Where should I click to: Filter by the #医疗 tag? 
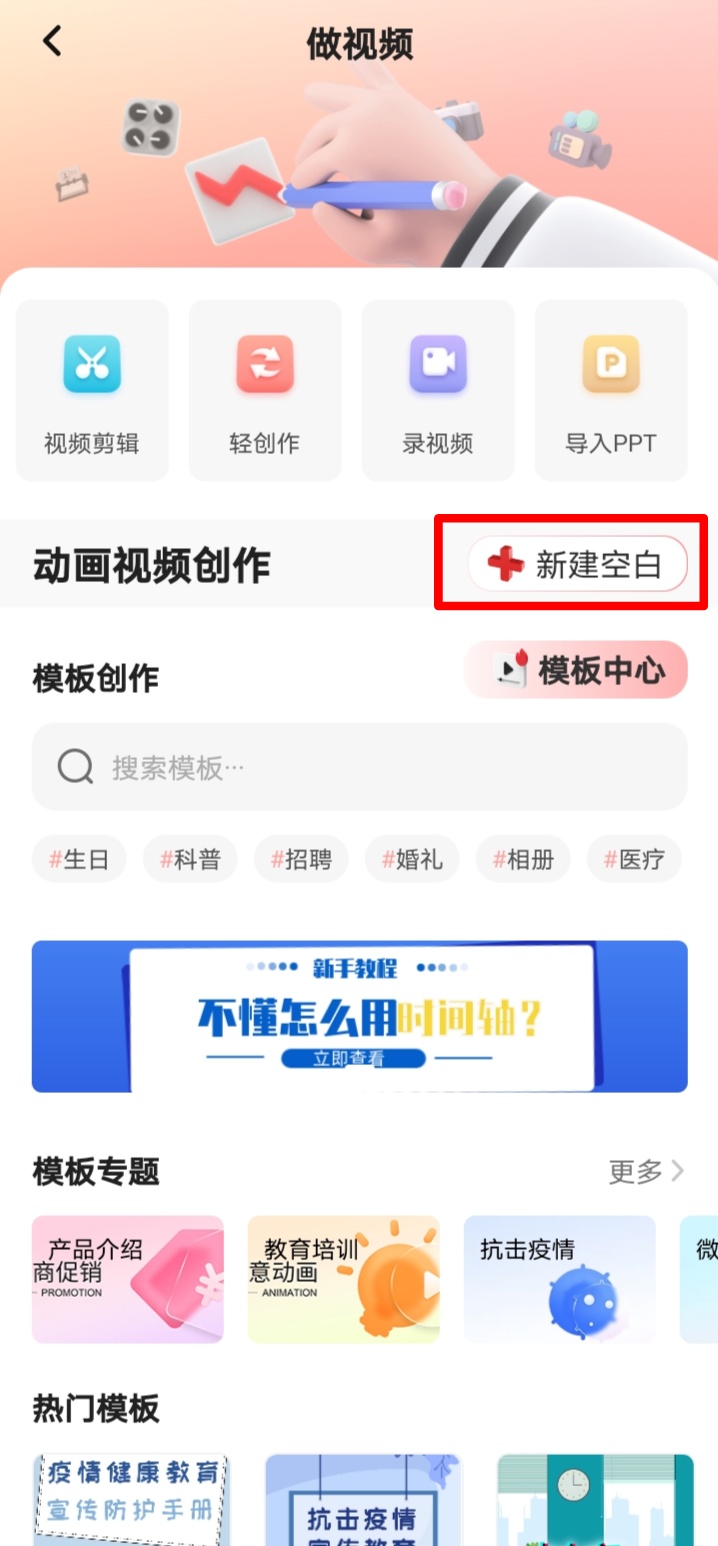[634, 859]
